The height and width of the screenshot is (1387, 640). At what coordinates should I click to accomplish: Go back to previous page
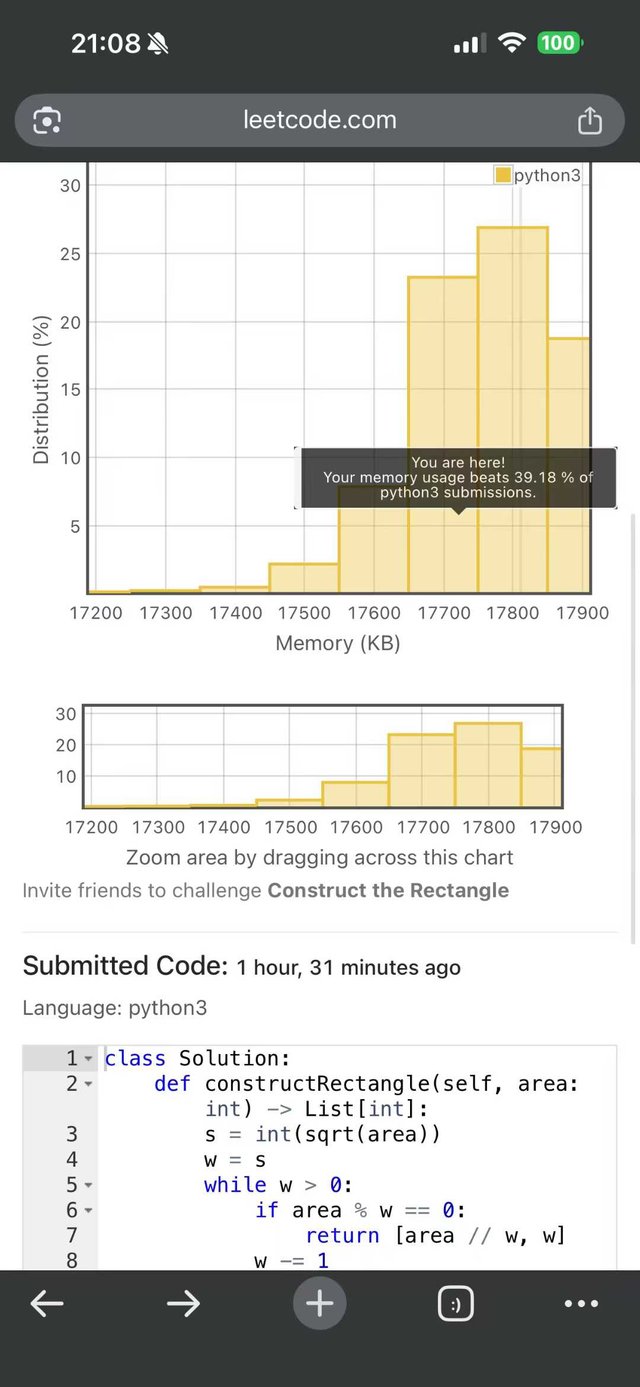tap(47, 1303)
